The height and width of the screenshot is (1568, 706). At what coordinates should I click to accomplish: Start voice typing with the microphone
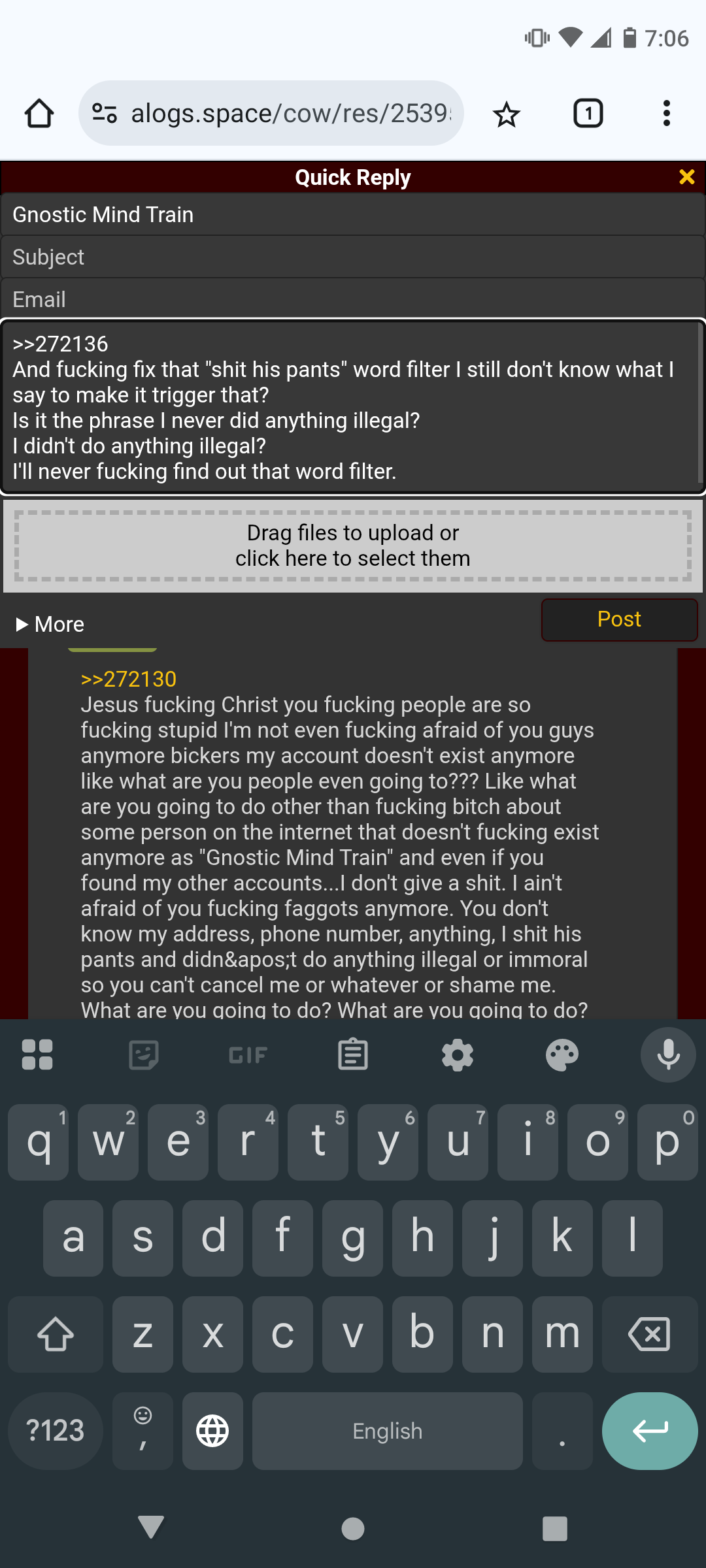668,1054
